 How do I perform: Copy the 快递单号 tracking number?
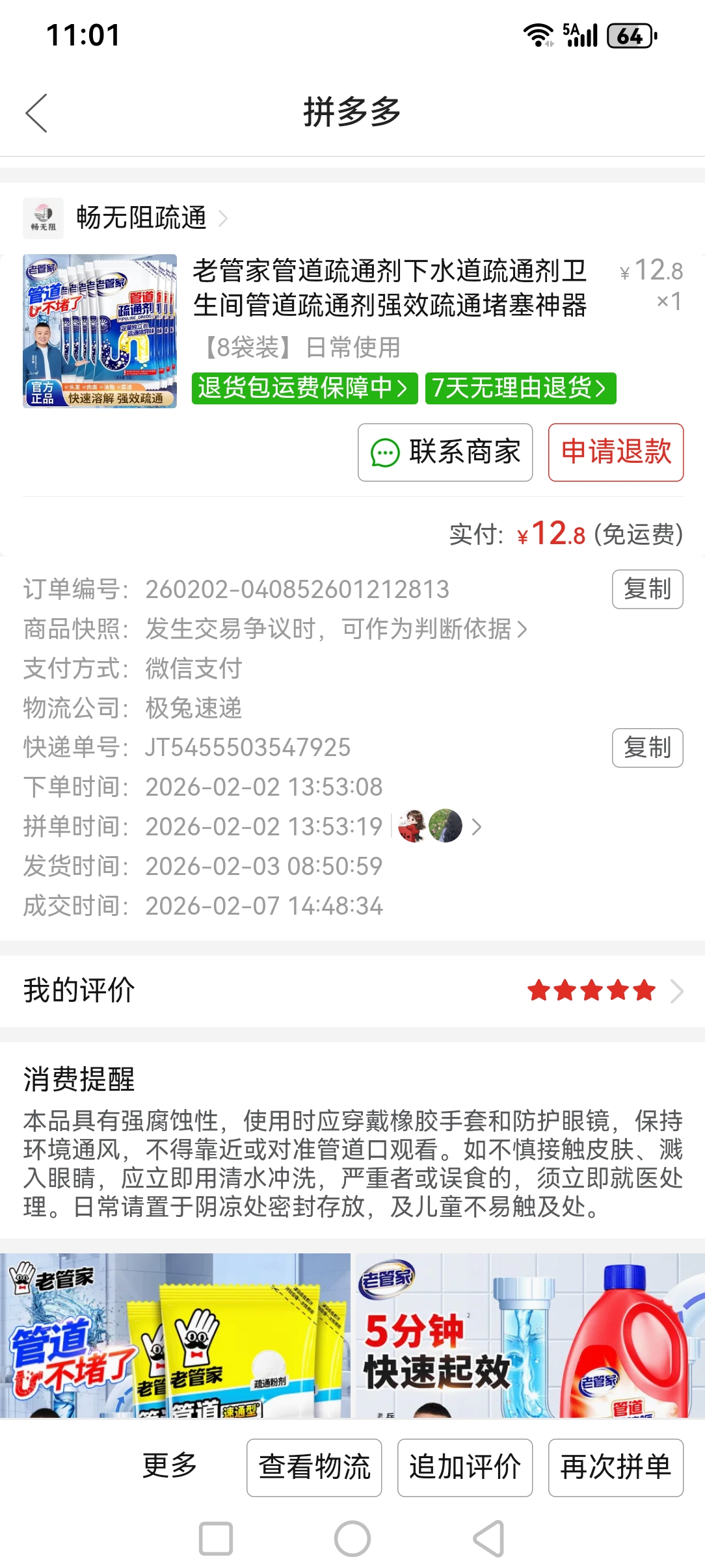click(646, 748)
